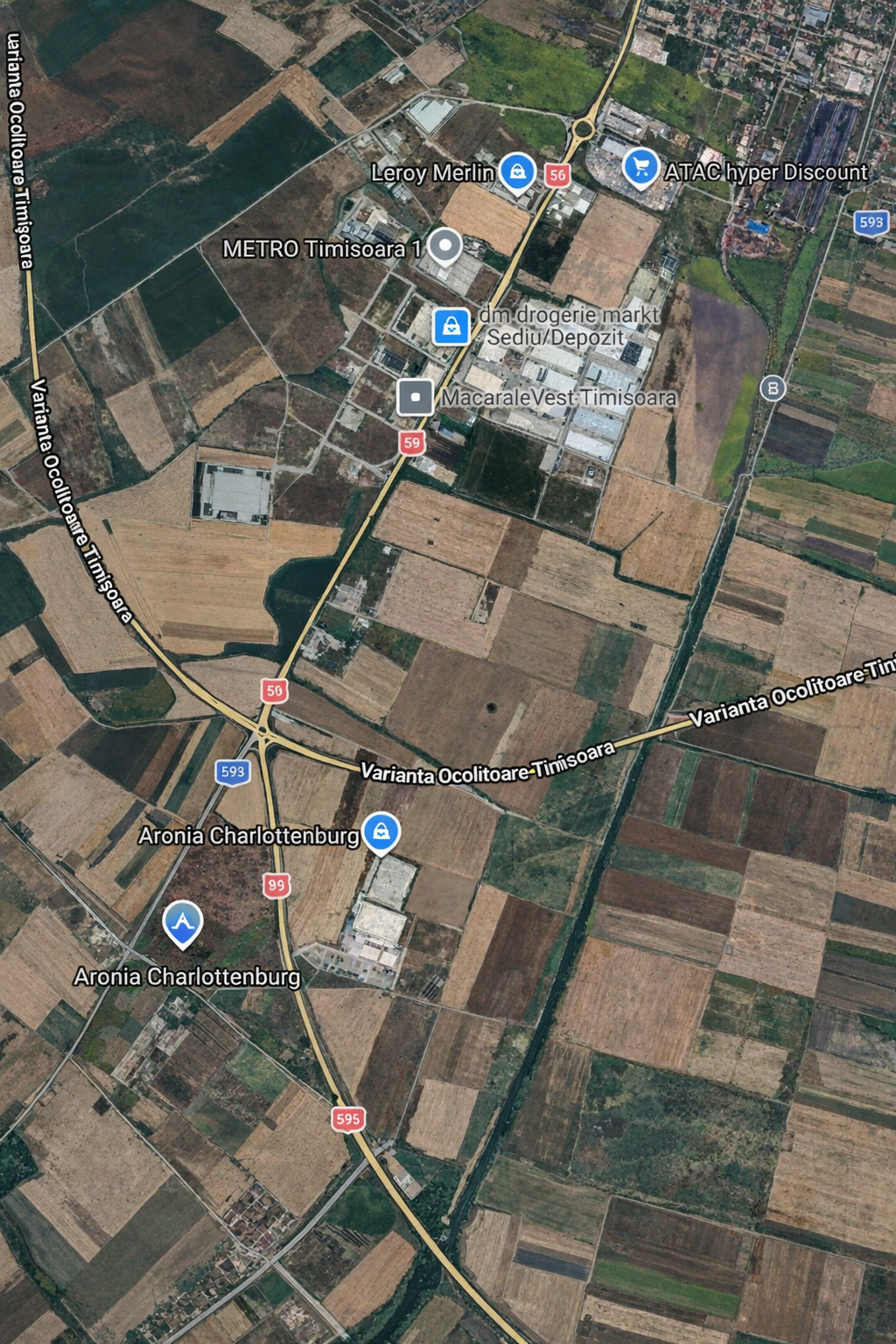Open the Leroy Merlin store pin

pyautogui.click(x=518, y=171)
